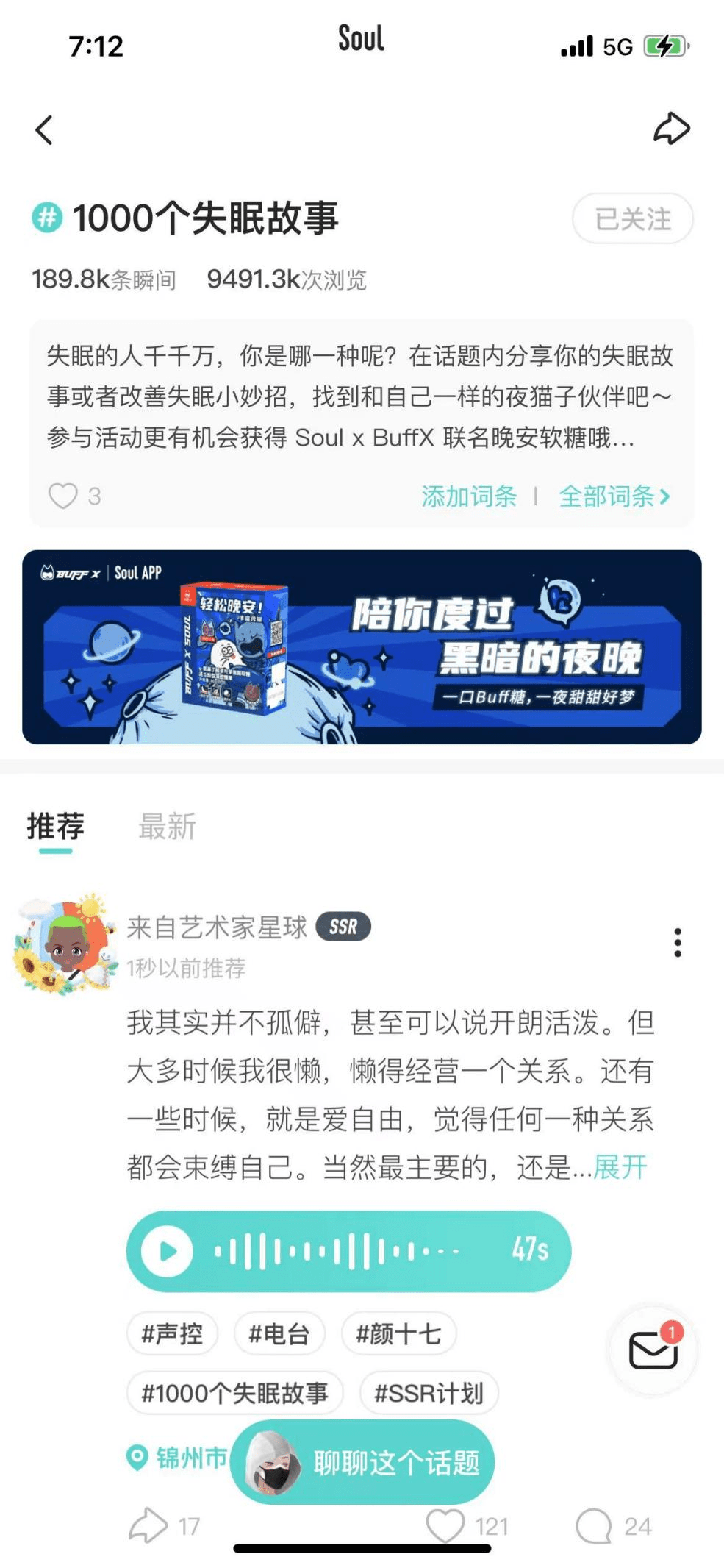
Task: Share this topic via top-right arrow
Action: pyautogui.click(x=672, y=129)
